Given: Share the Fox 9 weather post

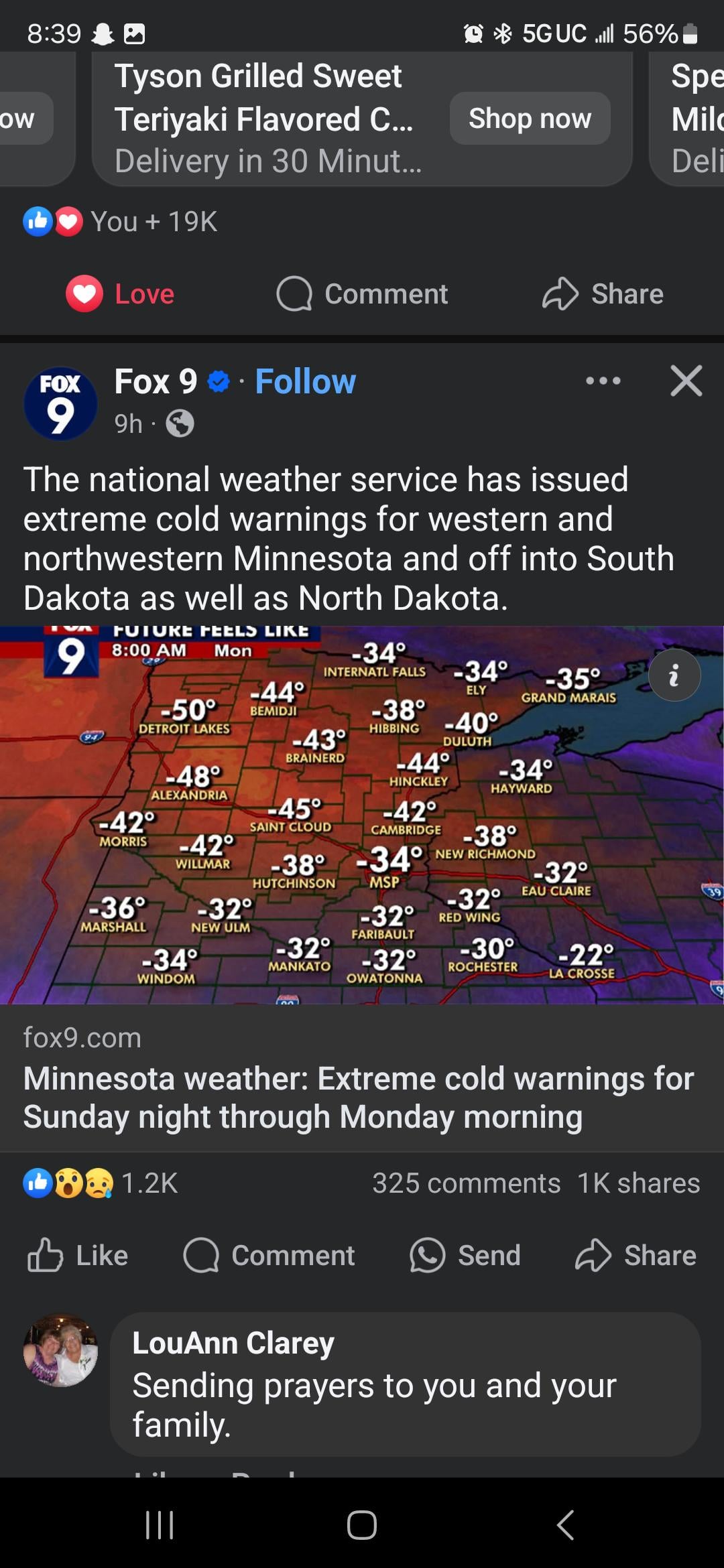Looking at the screenshot, I should tap(636, 1255).
